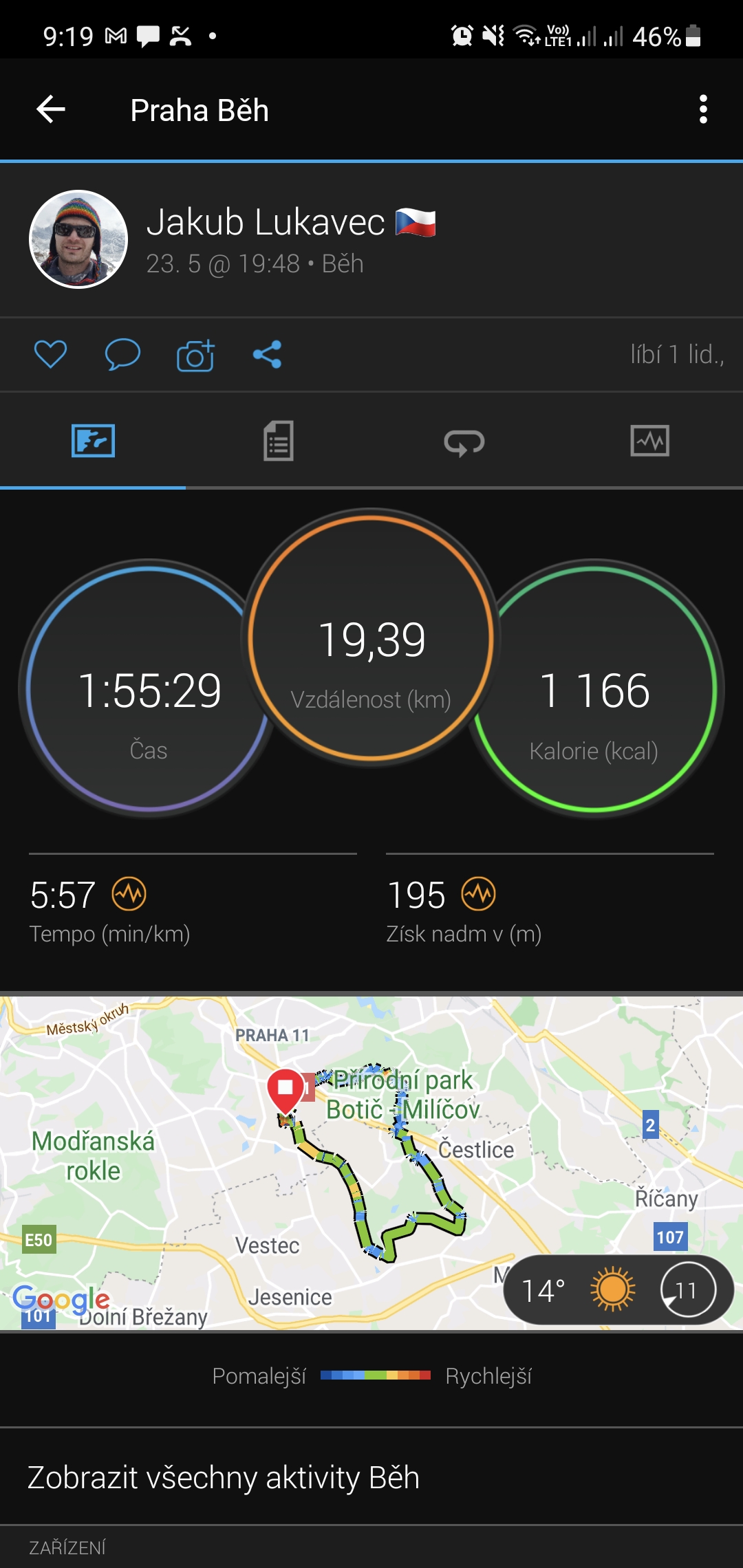Image resolution: width=743 pixels, height=1568 pixels.
Task: Open the elevation chart icon next to 195
Action: point(479,894)
